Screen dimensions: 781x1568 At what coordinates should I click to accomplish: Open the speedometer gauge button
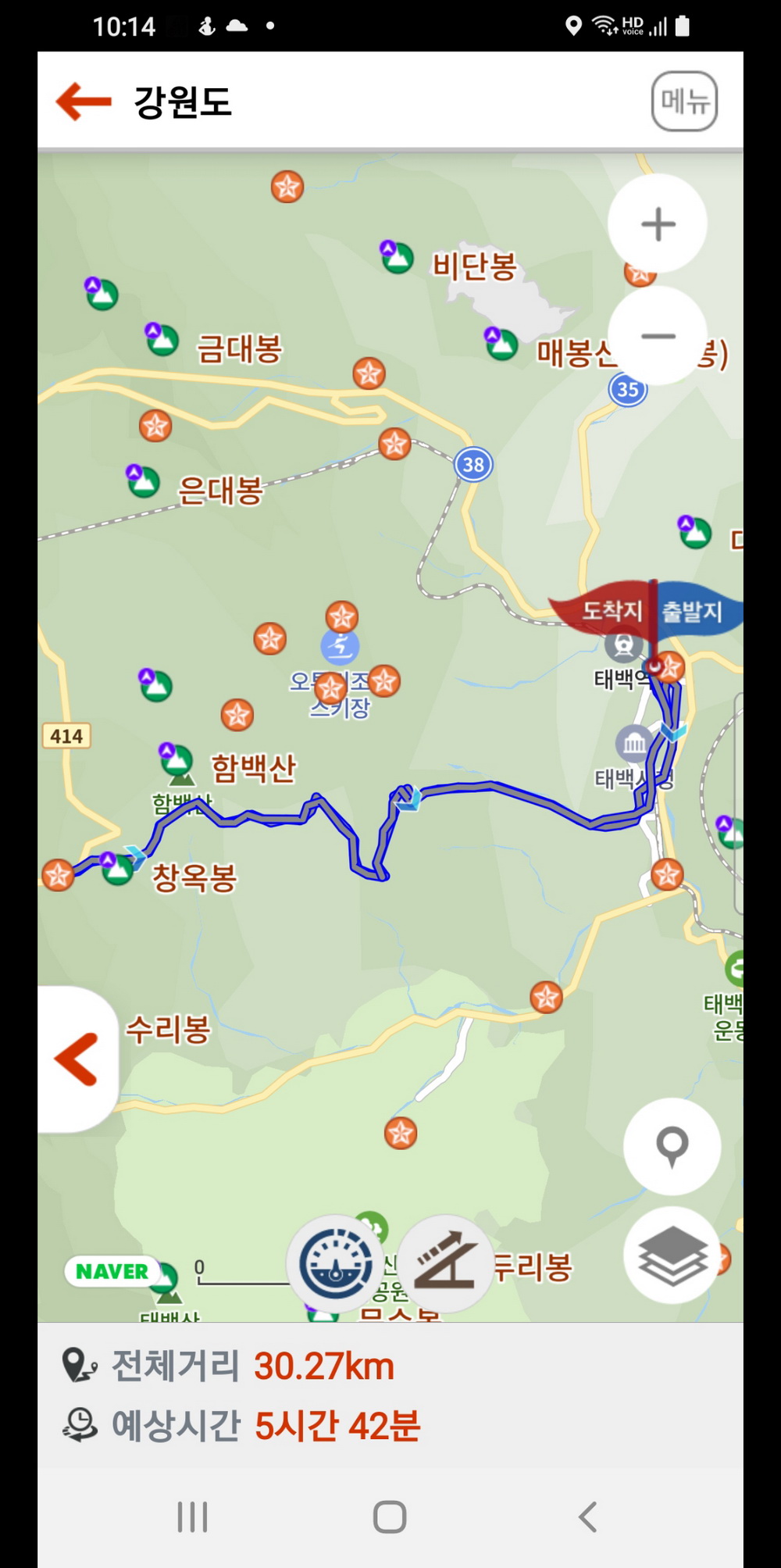coord(336,1263)
